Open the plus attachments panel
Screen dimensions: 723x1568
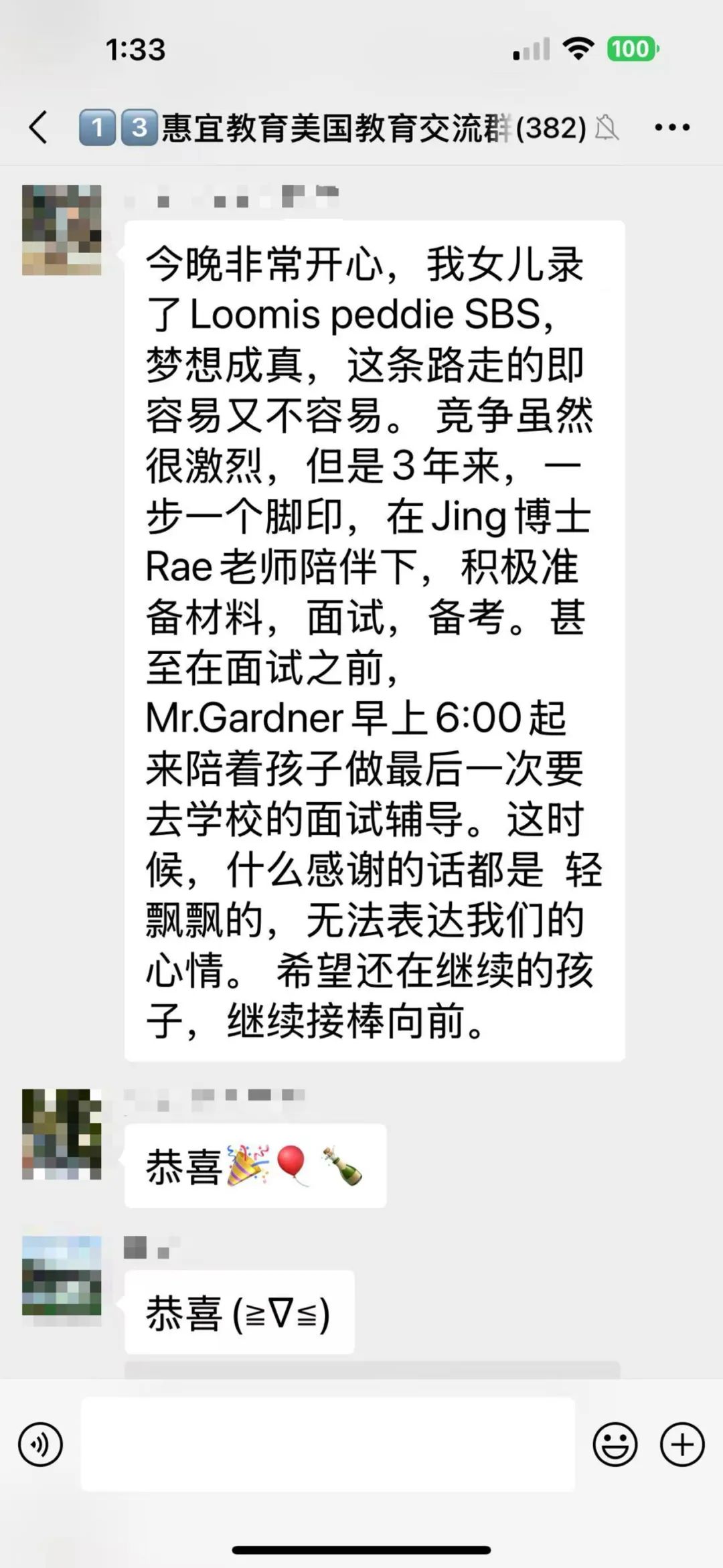click(x=682, y=1445)
